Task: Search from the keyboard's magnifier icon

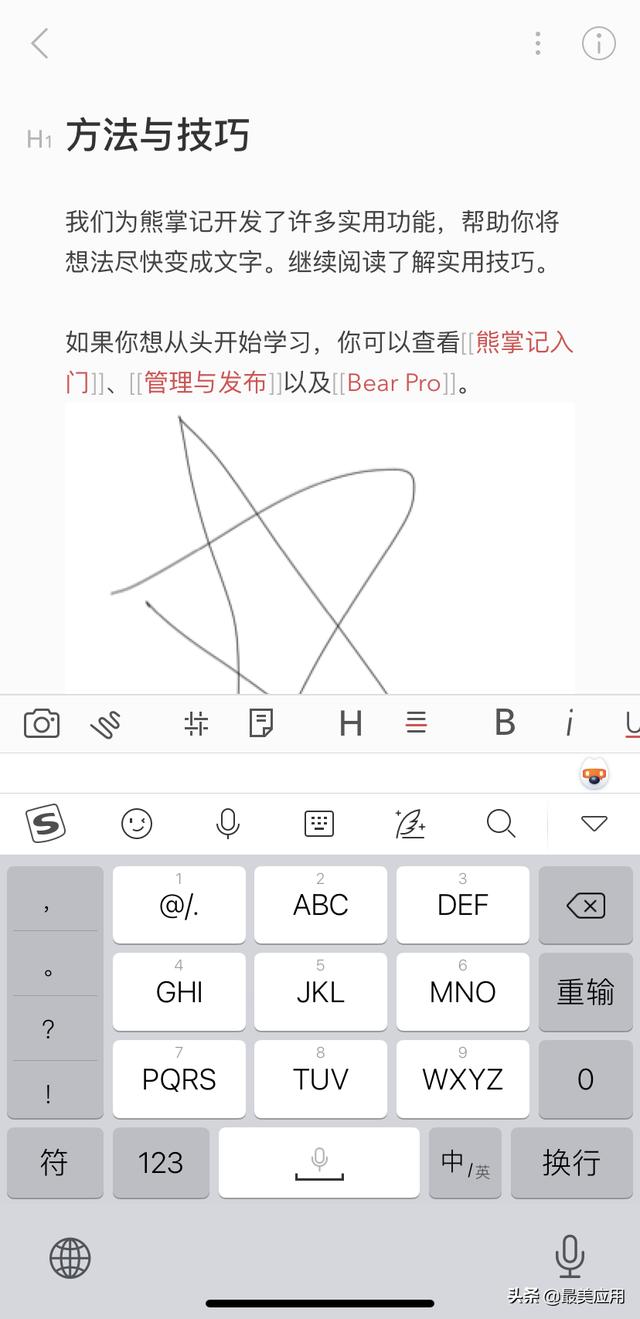Action: pyautogui.click(x=500, y=824)
